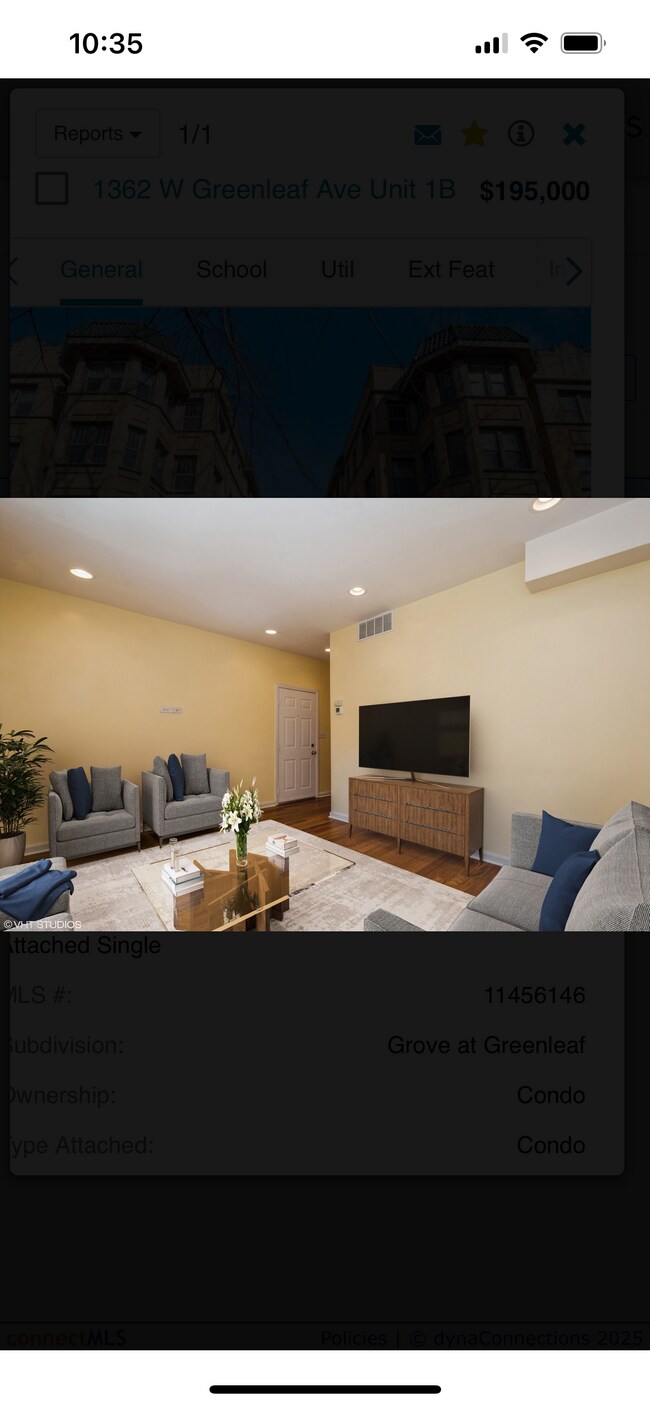Check the box next to 1362 W Greenleaf Ave
650x1407 pixels.
pyautogui.click(x=52, y=189)
